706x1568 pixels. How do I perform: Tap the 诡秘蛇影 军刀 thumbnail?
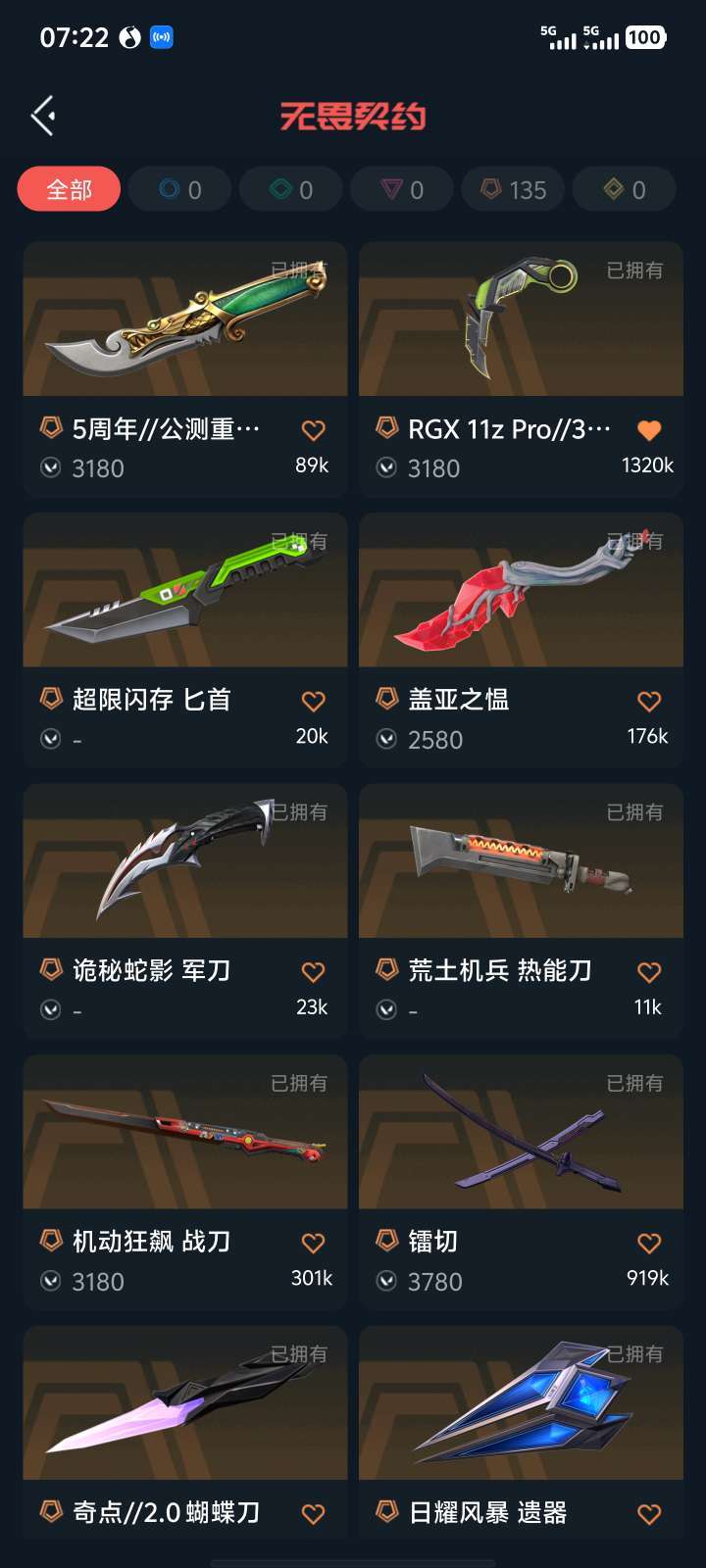tap(184, 860)
